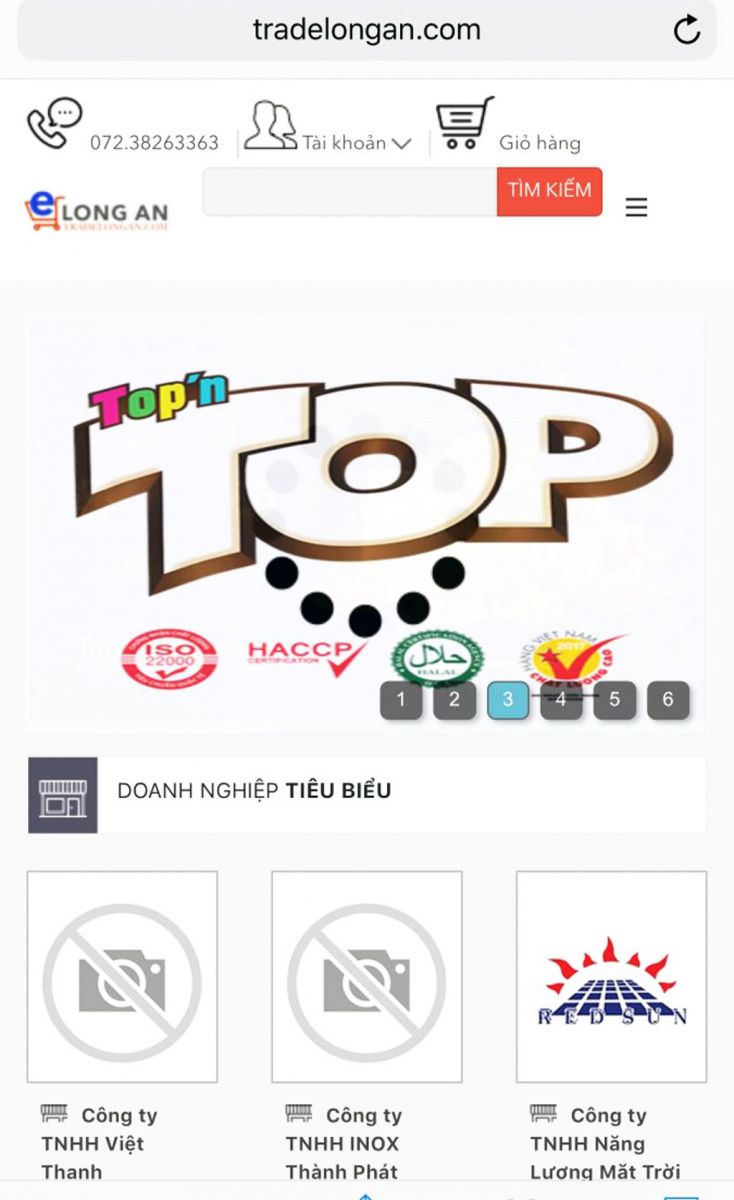Open Công ty TNHH Việt Thanh card
The height and width of the screenshot is (1200, 734).
122,976
